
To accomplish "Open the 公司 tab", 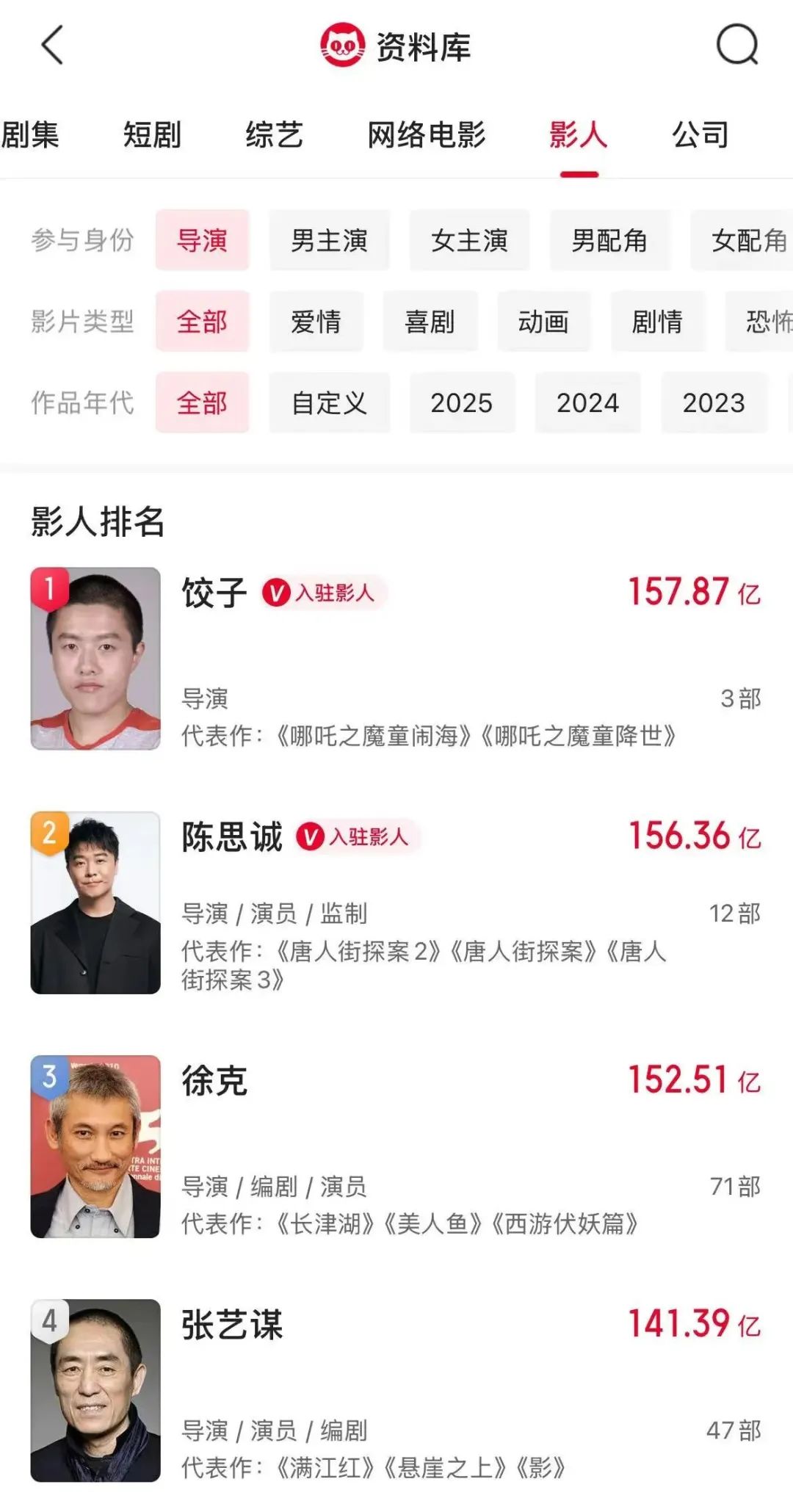I will [700, 135].
